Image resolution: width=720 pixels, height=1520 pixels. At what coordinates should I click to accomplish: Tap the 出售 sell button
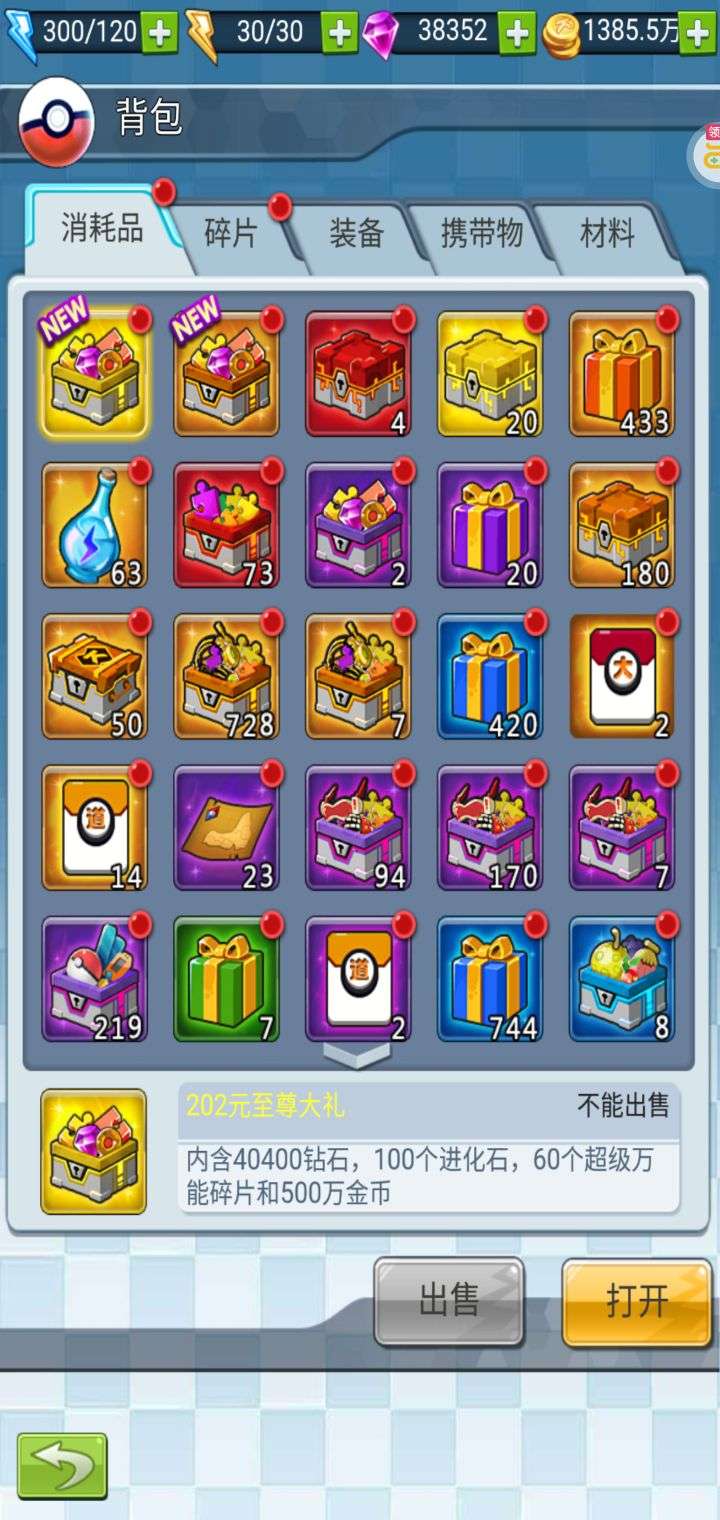(449, 1301)
